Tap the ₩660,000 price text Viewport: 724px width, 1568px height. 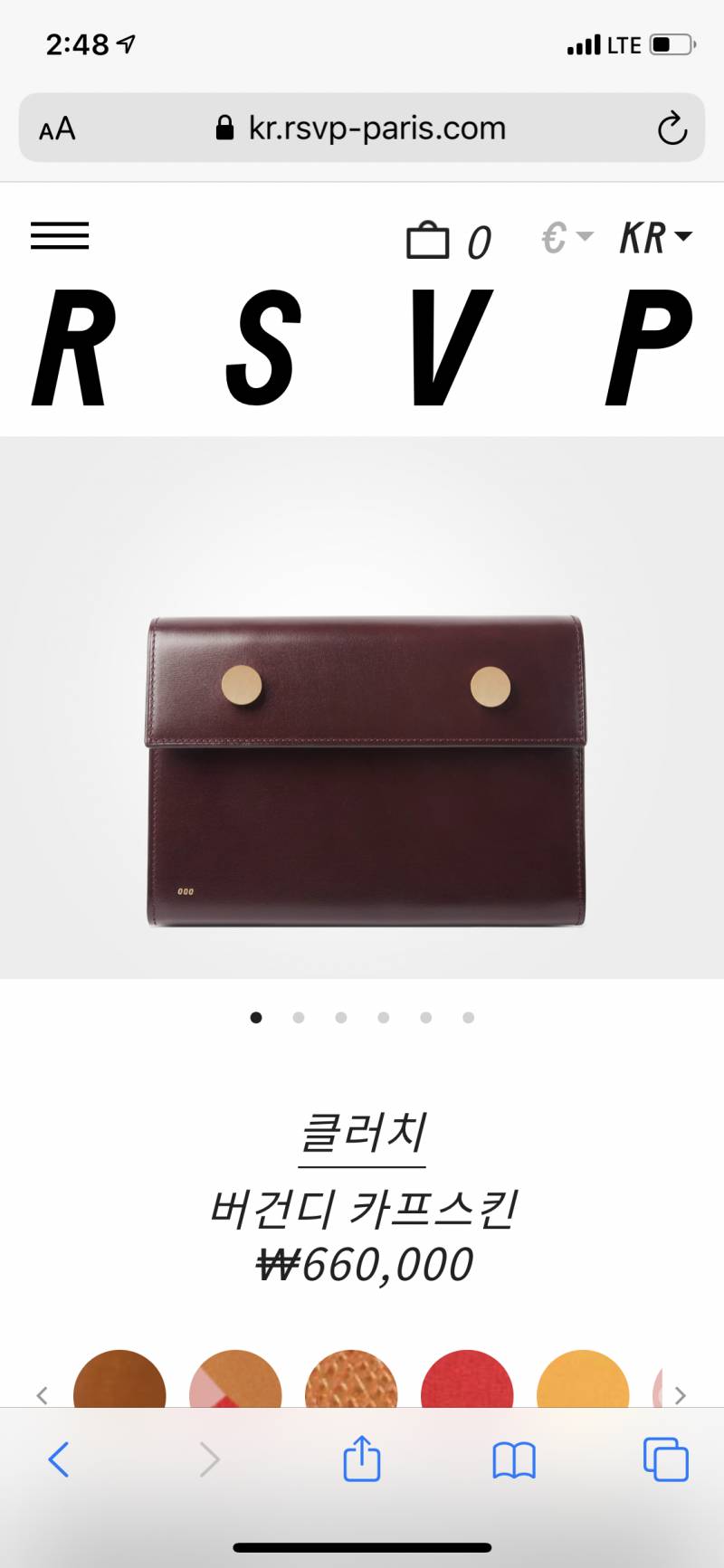point(361,1264)
